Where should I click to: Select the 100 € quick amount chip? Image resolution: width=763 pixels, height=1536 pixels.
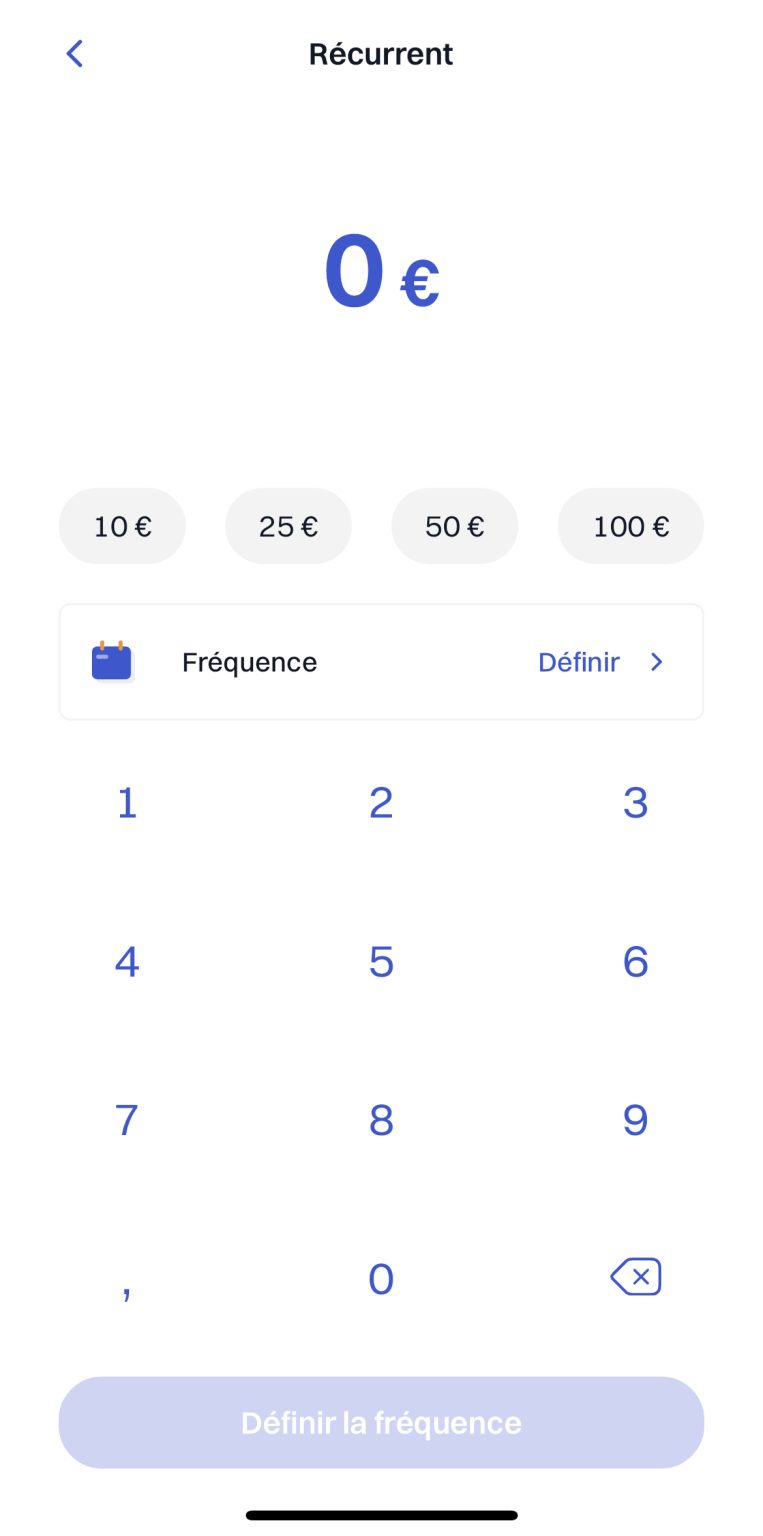click(630, 526)
